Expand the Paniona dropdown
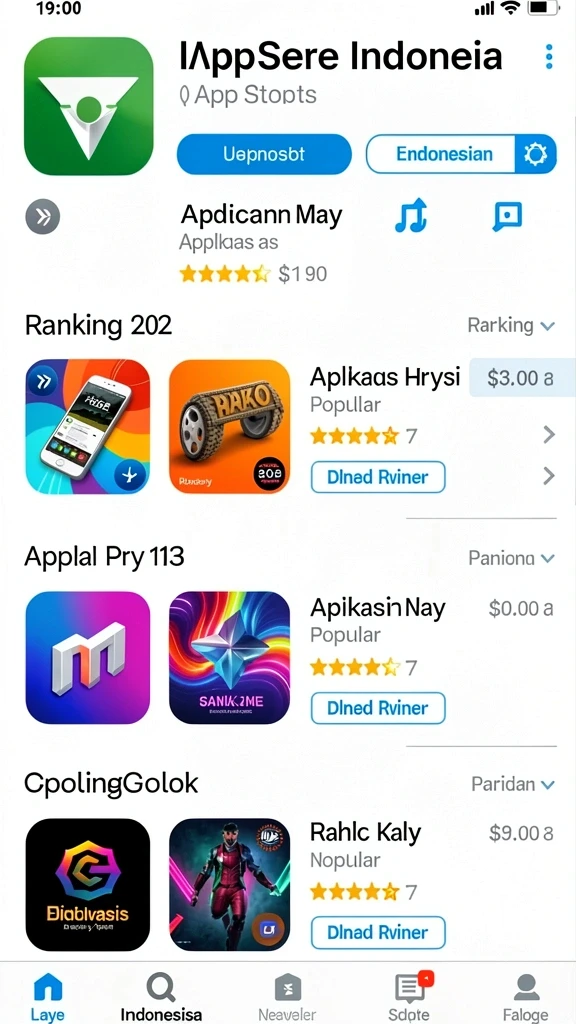The height and width of the screenshot is (1024, 576). pos(511,558)
